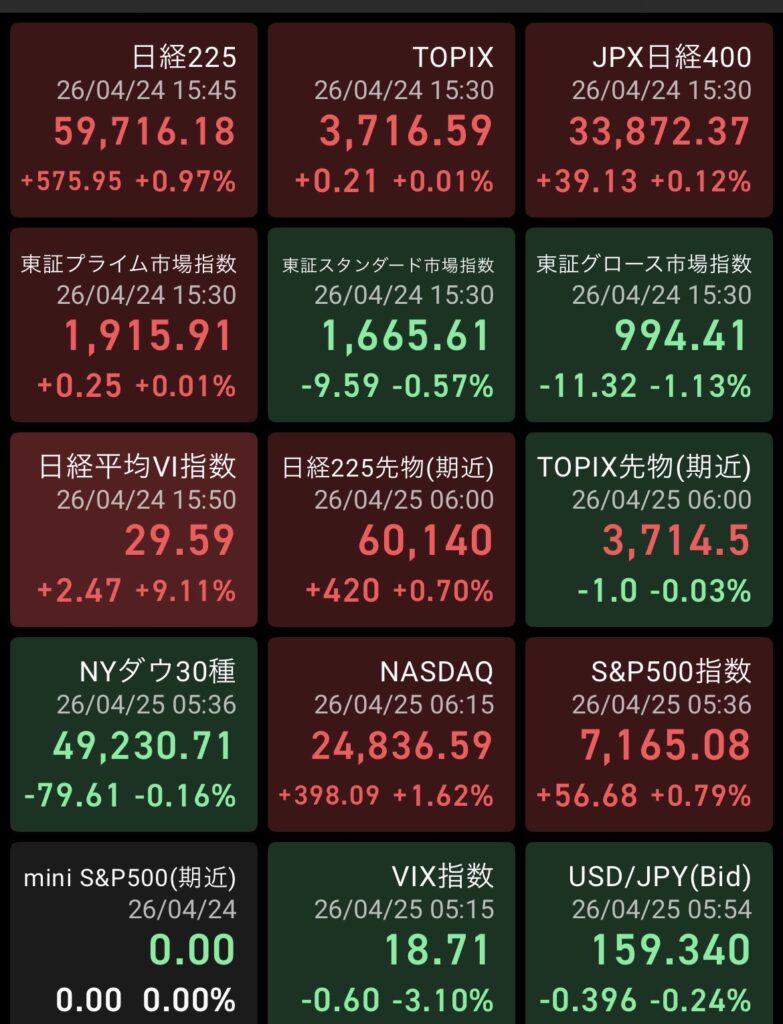This screenshot has height=1024, width=783.
Task: Check the NASDAQ index card
Action: 391,735
